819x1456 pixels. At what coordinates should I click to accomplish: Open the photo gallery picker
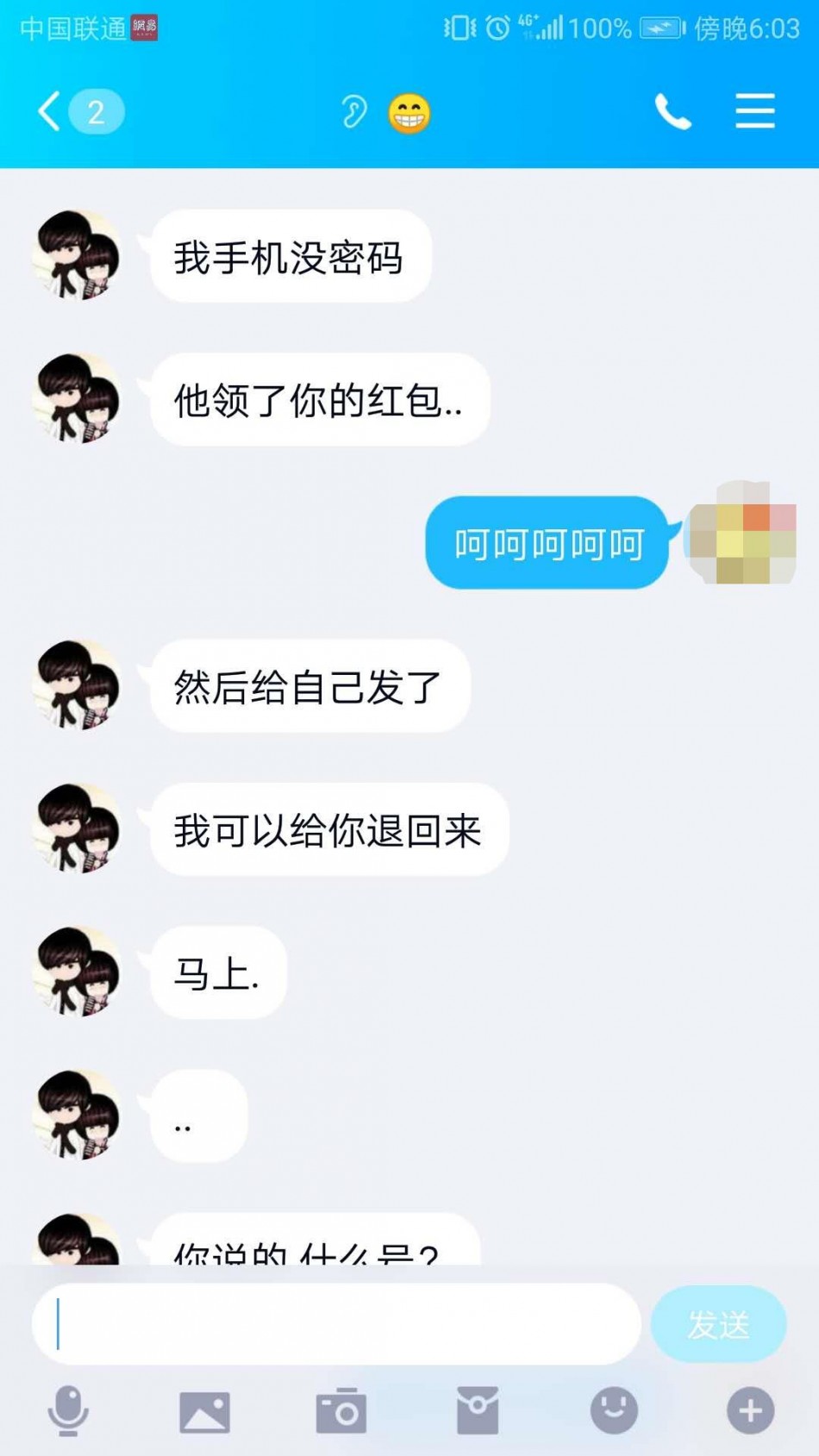pos(204,1411)
